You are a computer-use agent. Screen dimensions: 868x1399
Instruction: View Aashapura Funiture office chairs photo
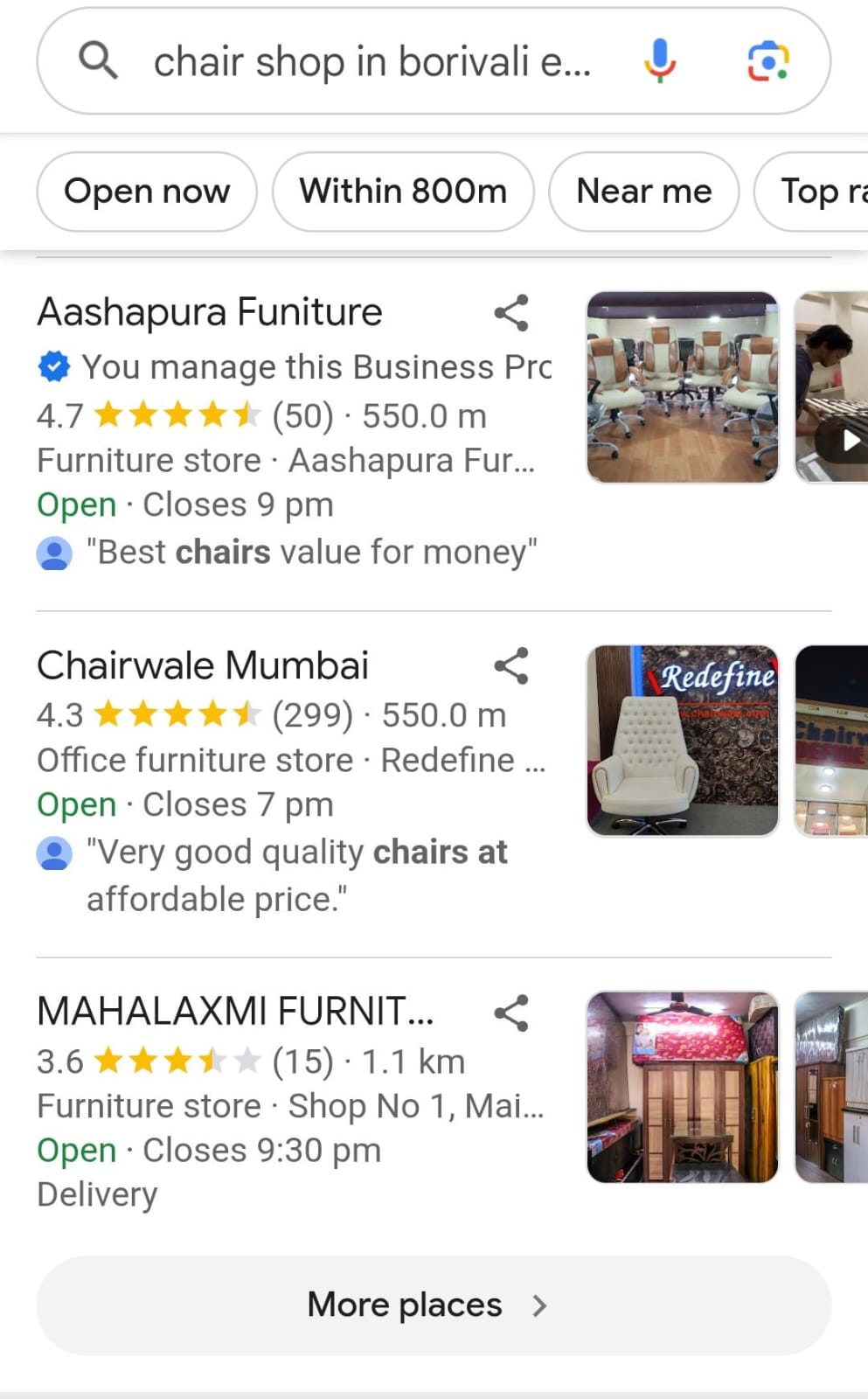[682, 387]
